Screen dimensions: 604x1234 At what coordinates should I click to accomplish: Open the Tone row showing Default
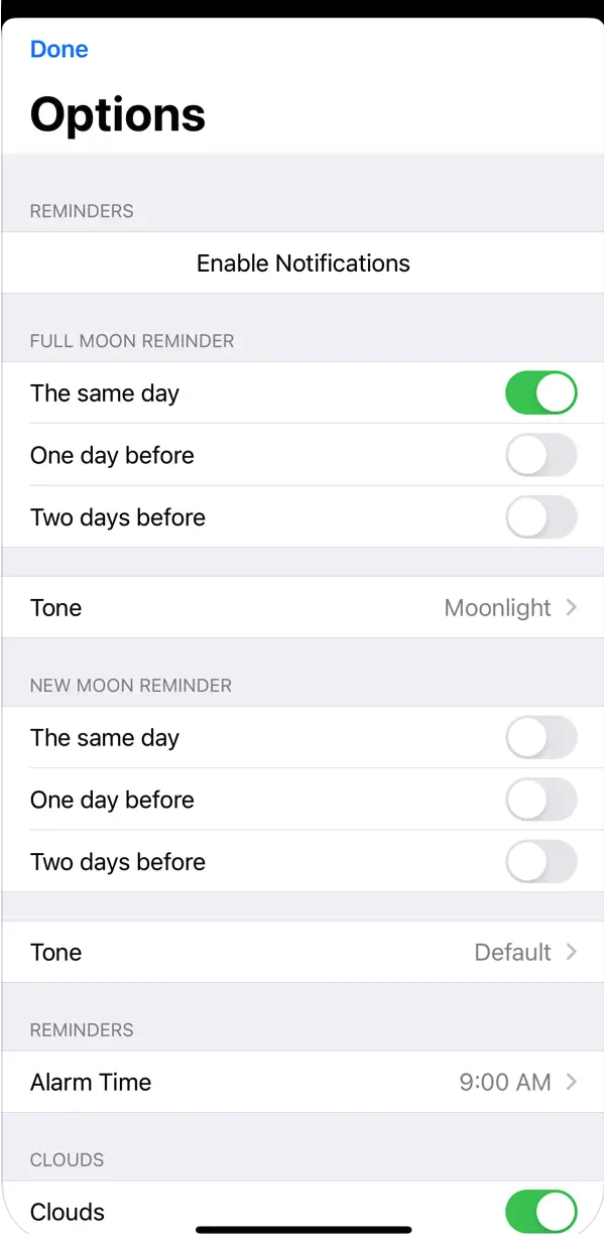302,952
